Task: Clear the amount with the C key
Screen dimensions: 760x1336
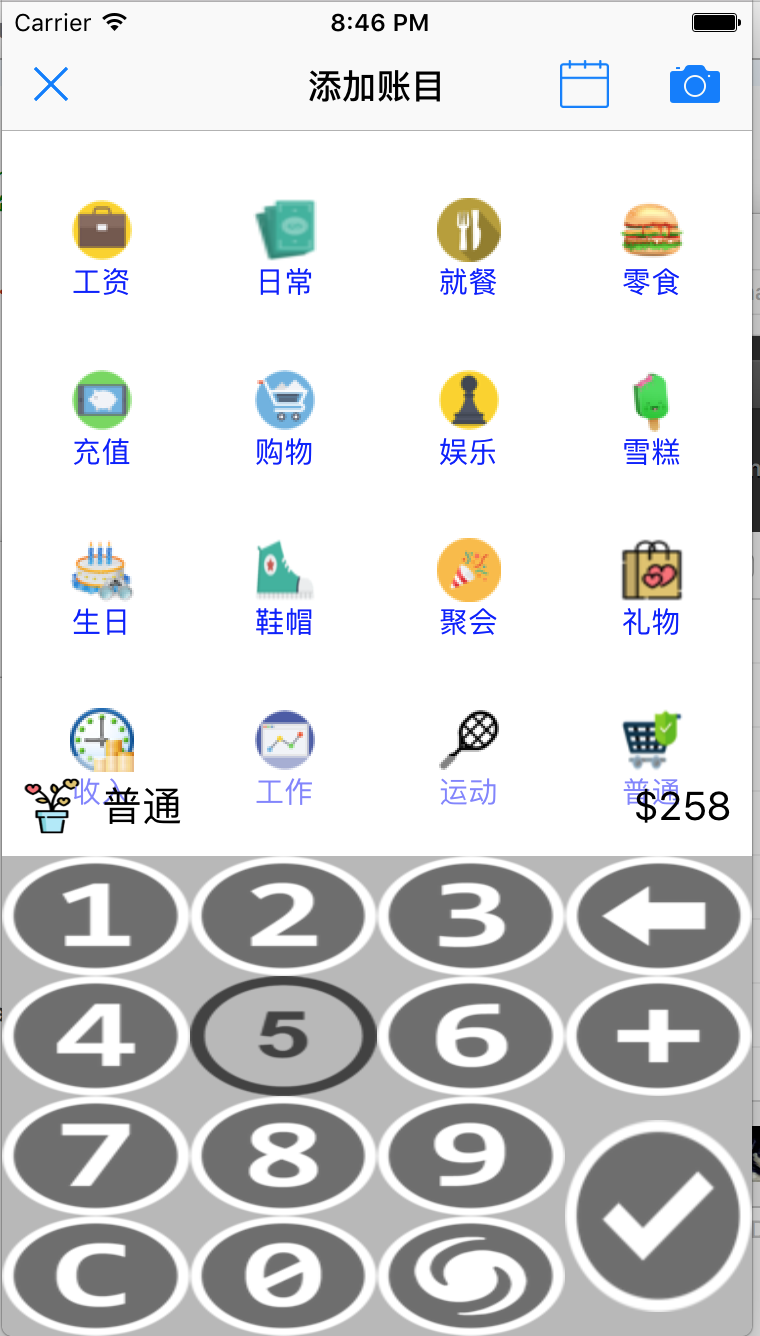Action: 95,1276
